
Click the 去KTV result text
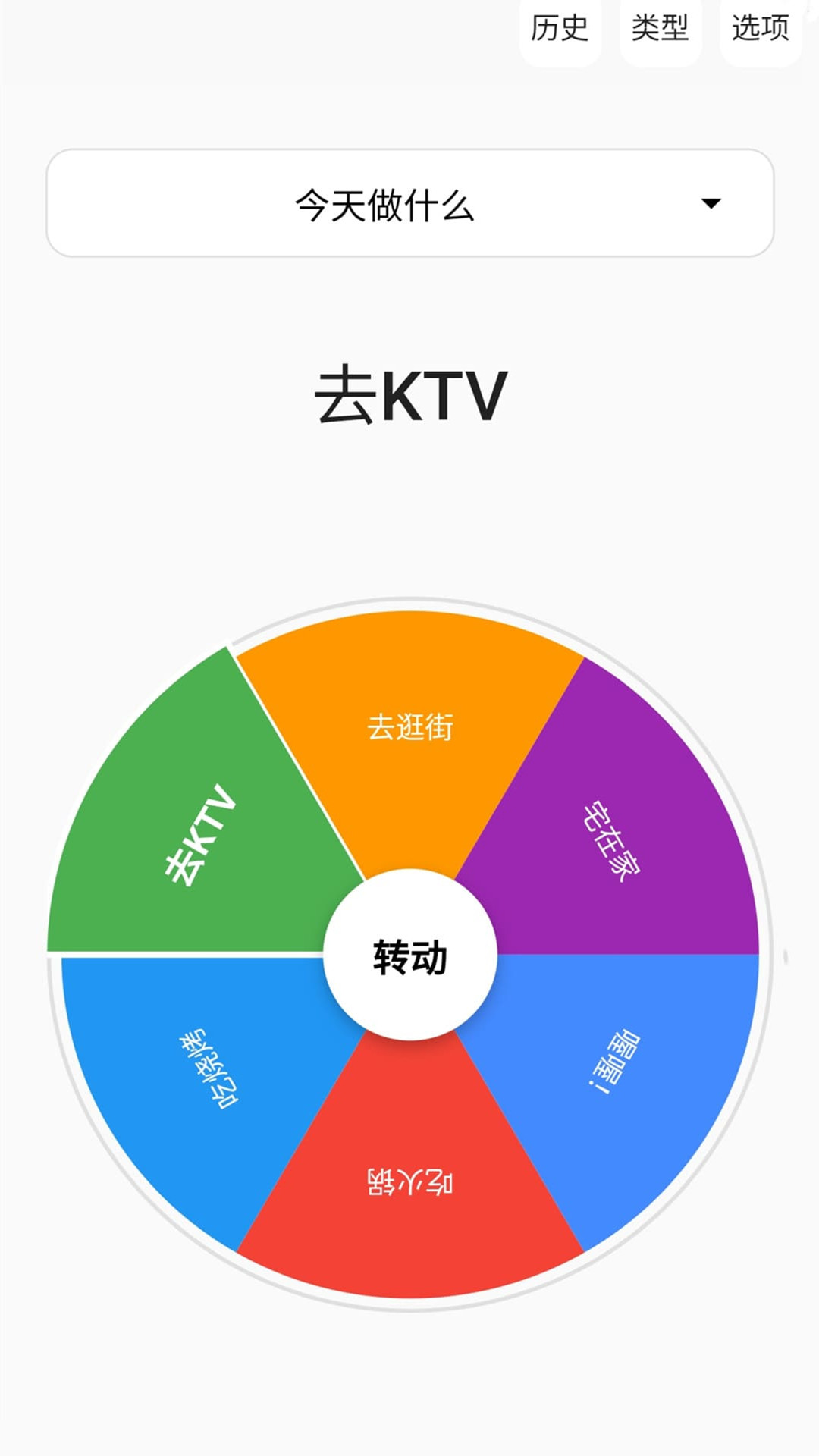coord(409,394)
